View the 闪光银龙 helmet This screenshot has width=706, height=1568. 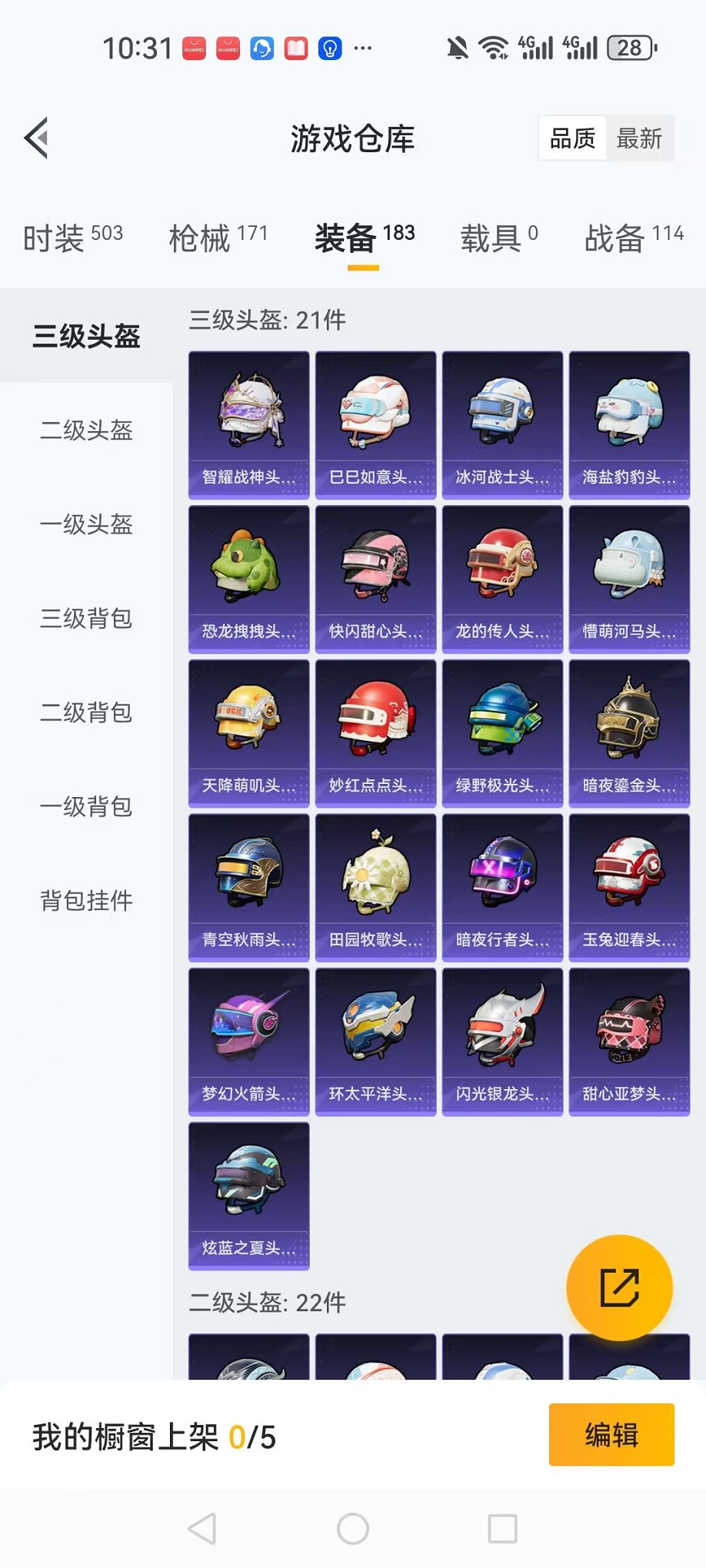(x=502, y=1041)
